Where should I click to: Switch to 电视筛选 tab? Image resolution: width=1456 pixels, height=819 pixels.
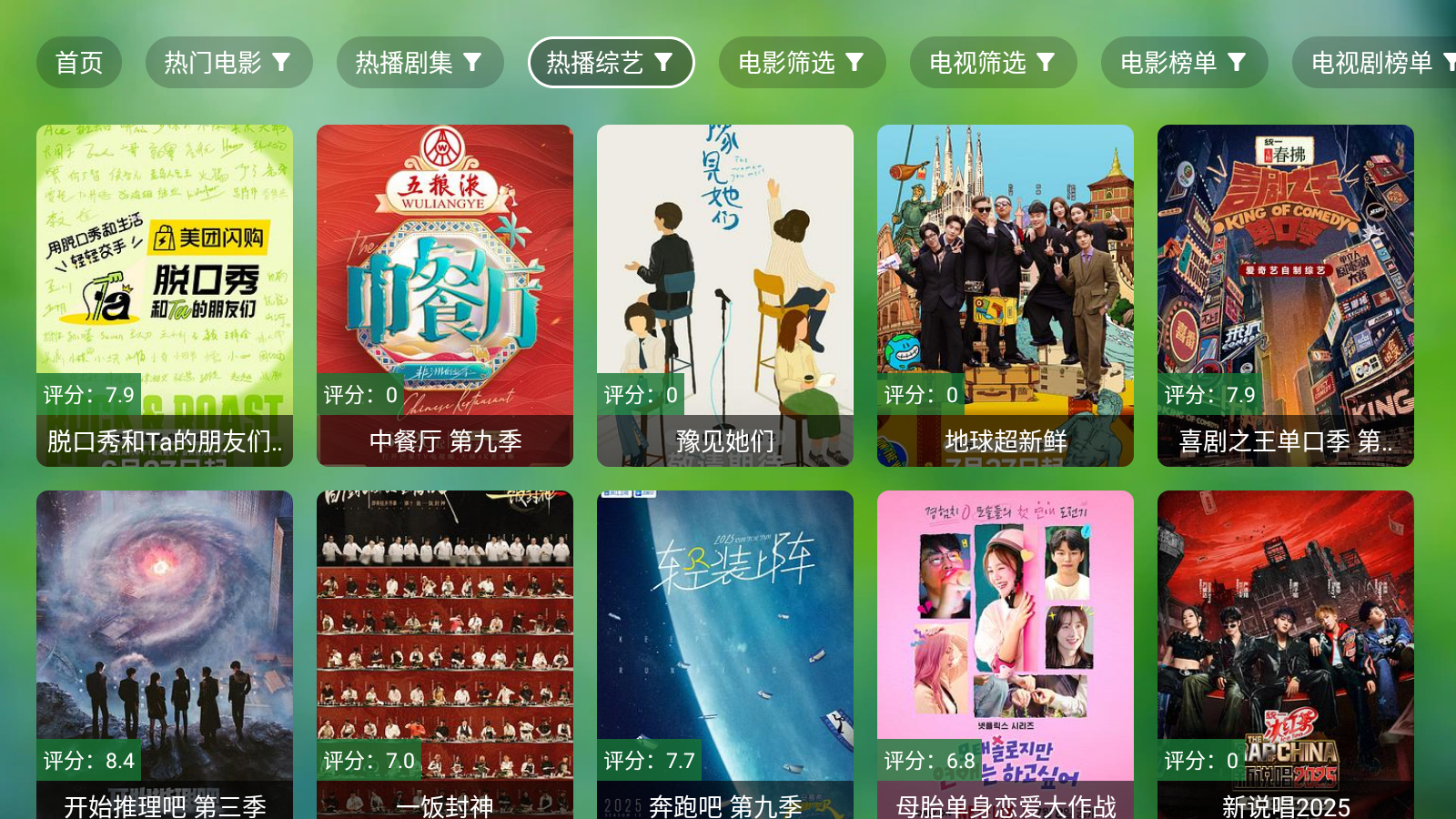[x=993, y=63]
